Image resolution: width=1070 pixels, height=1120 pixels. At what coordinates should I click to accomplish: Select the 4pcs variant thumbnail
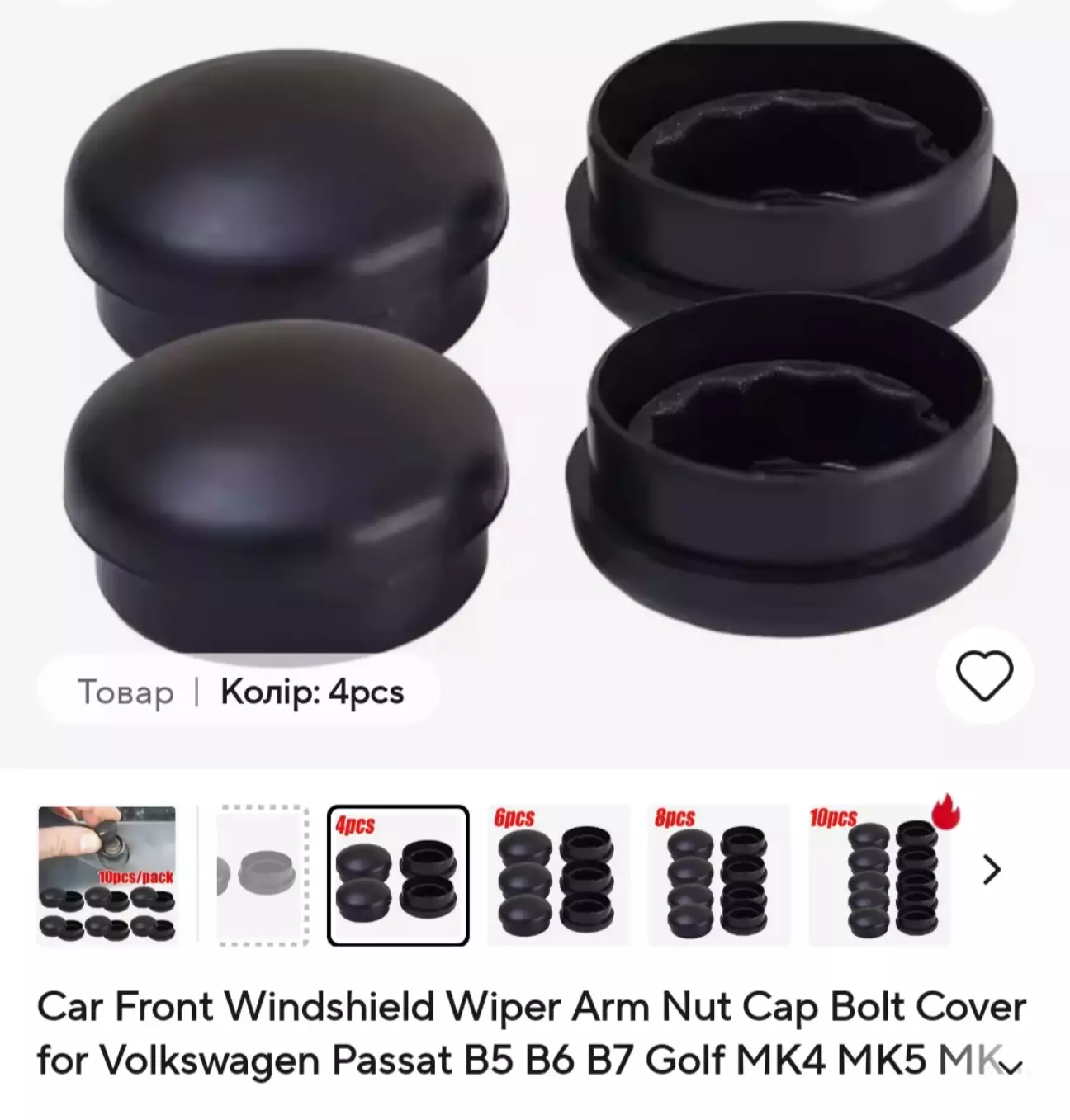point(398,875)
